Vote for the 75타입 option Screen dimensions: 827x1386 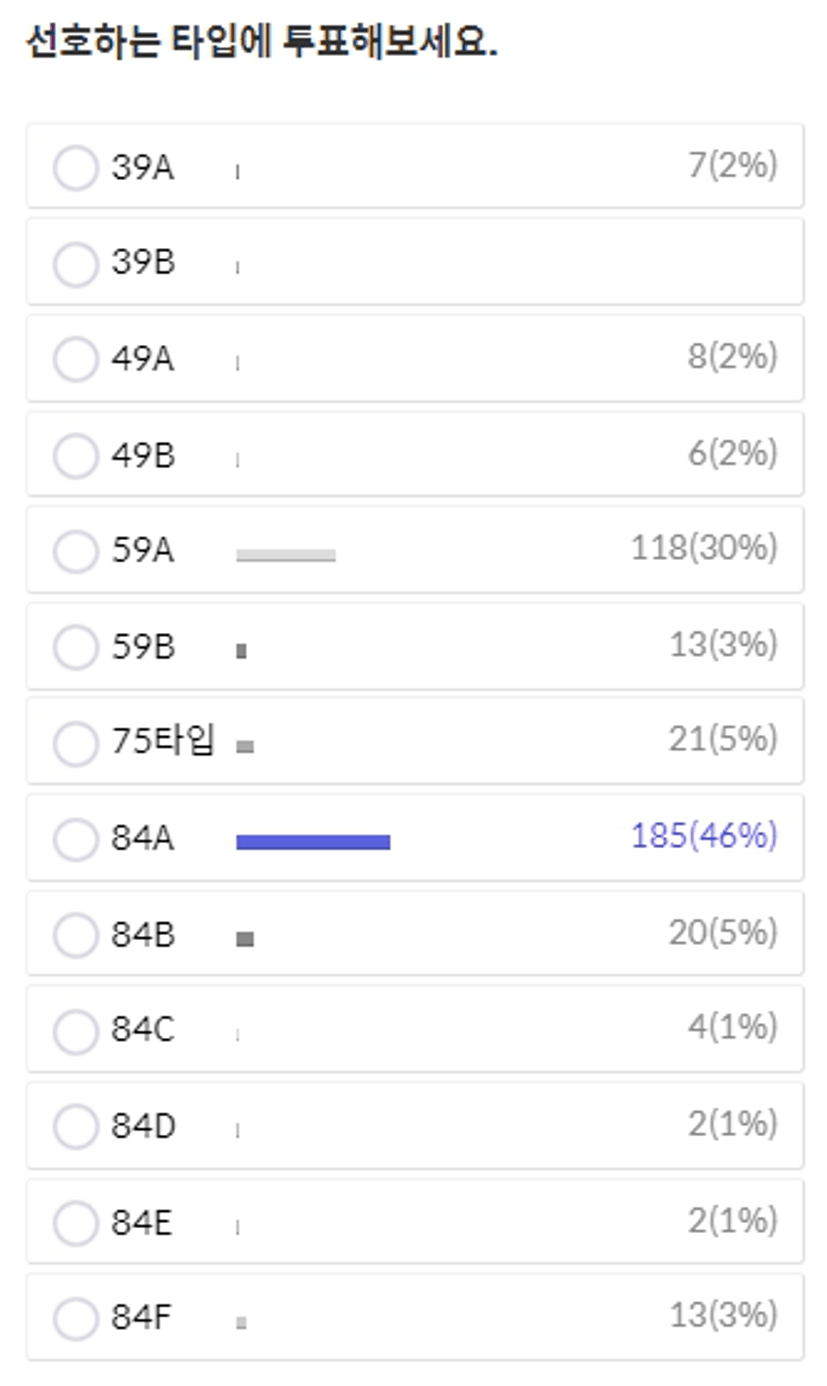[x=76, y=743]
